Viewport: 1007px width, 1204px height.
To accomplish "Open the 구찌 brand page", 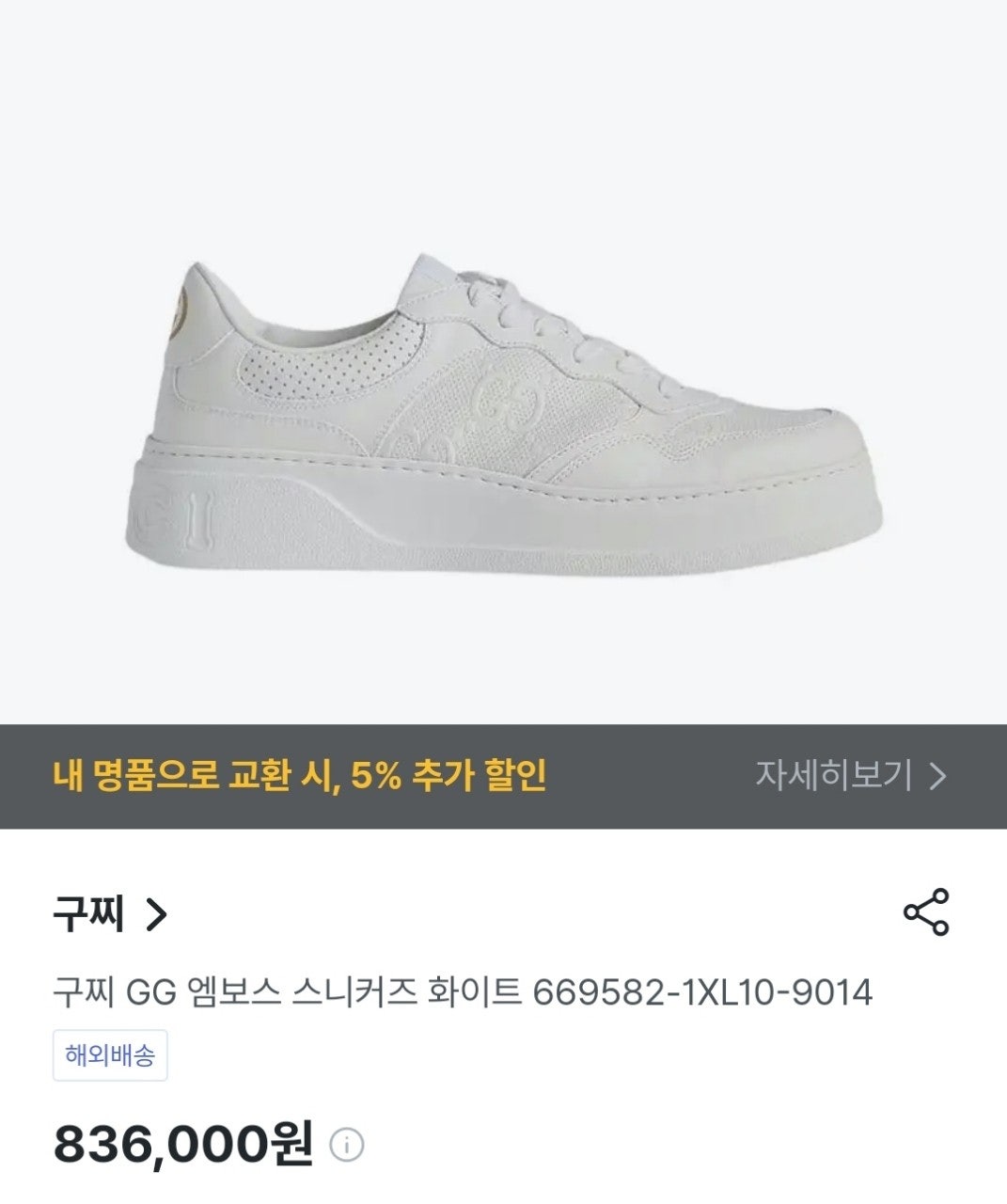I will (x=110, y=914).
